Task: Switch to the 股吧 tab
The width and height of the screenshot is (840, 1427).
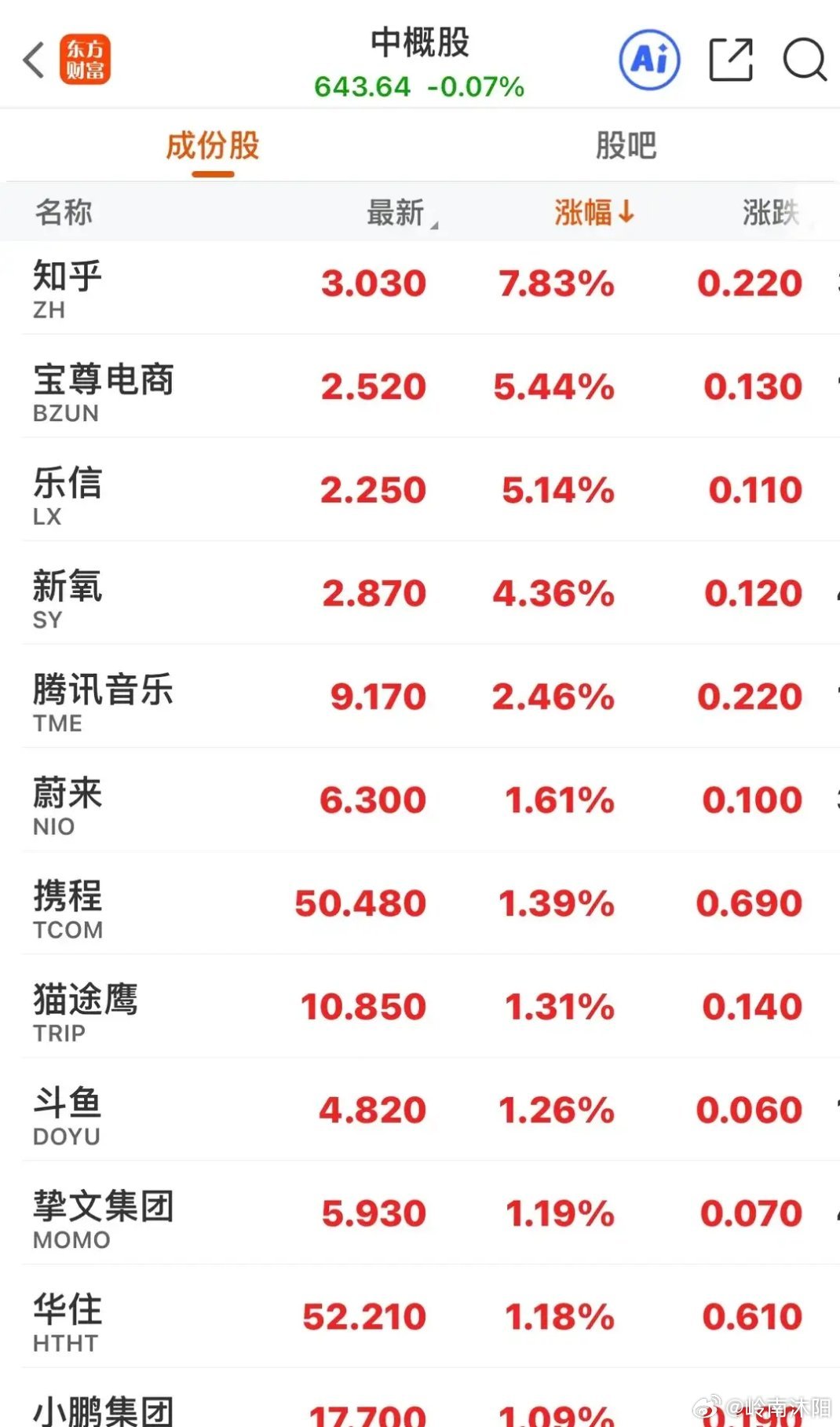Action: pyautogui.click(x=626, y=146)
